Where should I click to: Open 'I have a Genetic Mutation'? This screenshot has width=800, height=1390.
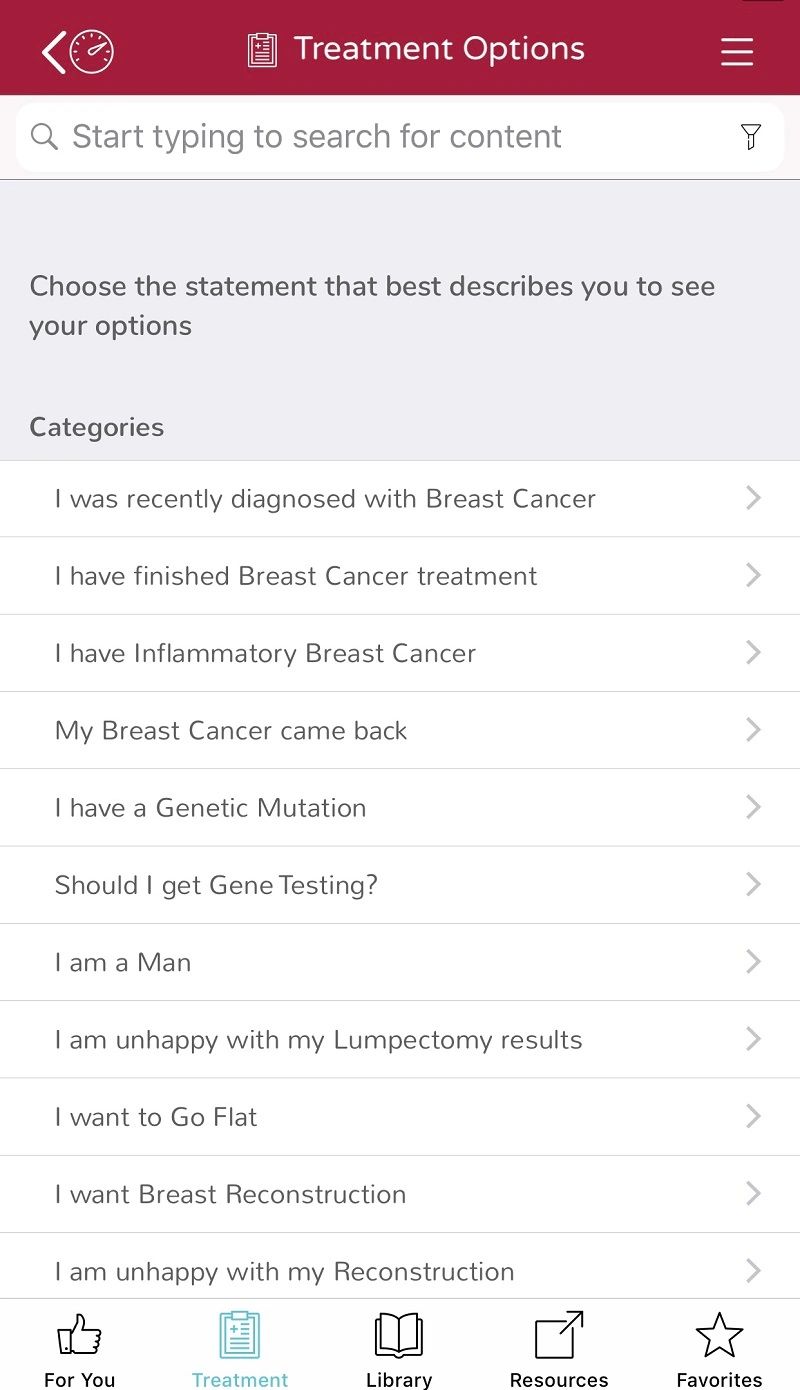coord(400,808)
